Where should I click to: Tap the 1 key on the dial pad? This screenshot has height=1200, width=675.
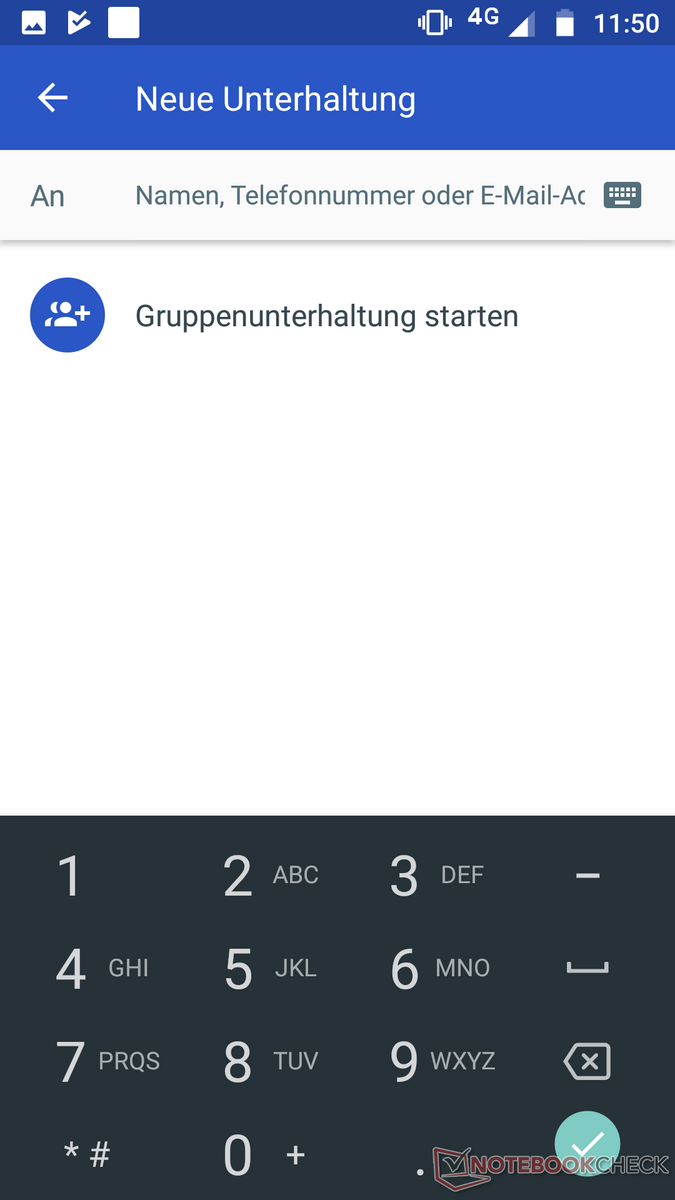(x=70, y=876)
